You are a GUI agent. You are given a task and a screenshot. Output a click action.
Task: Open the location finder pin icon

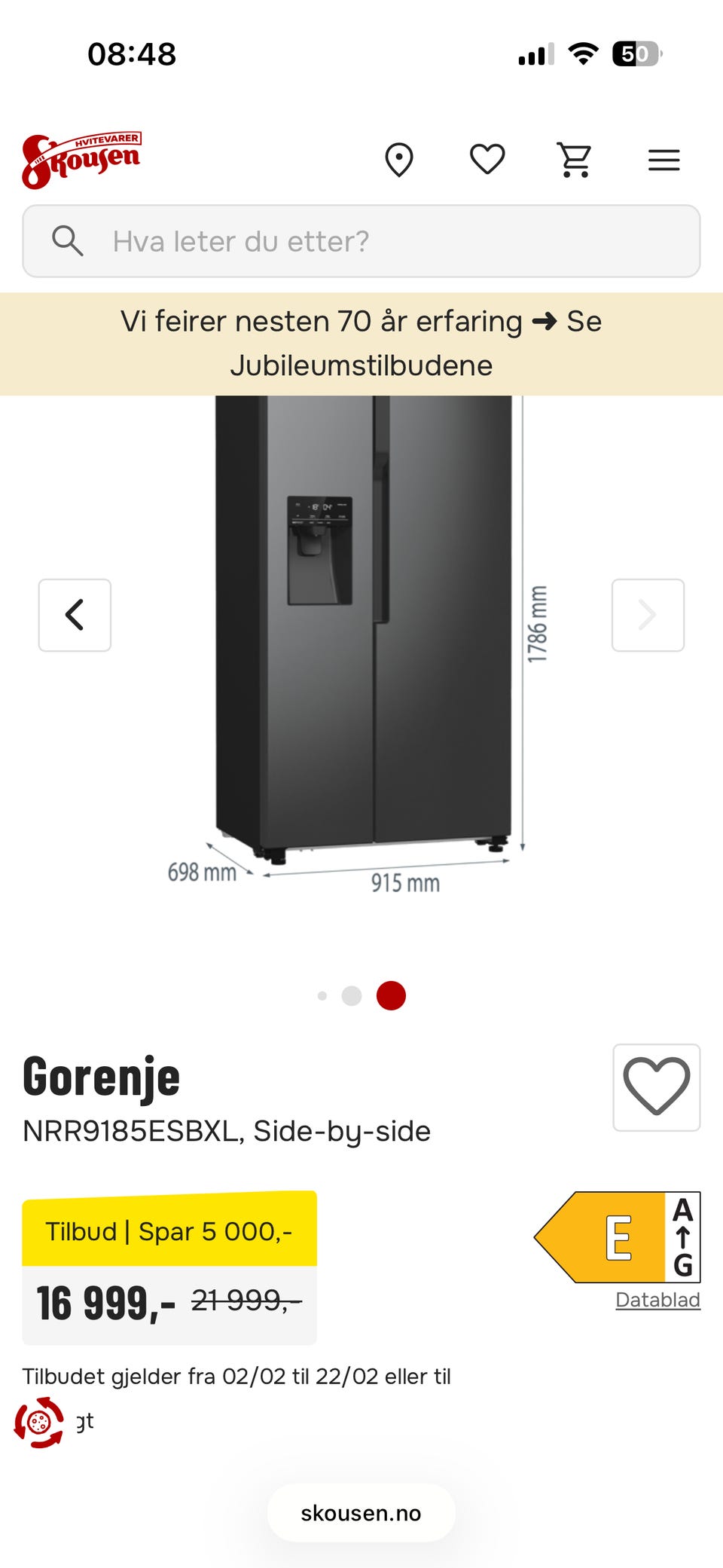point(399,159)
